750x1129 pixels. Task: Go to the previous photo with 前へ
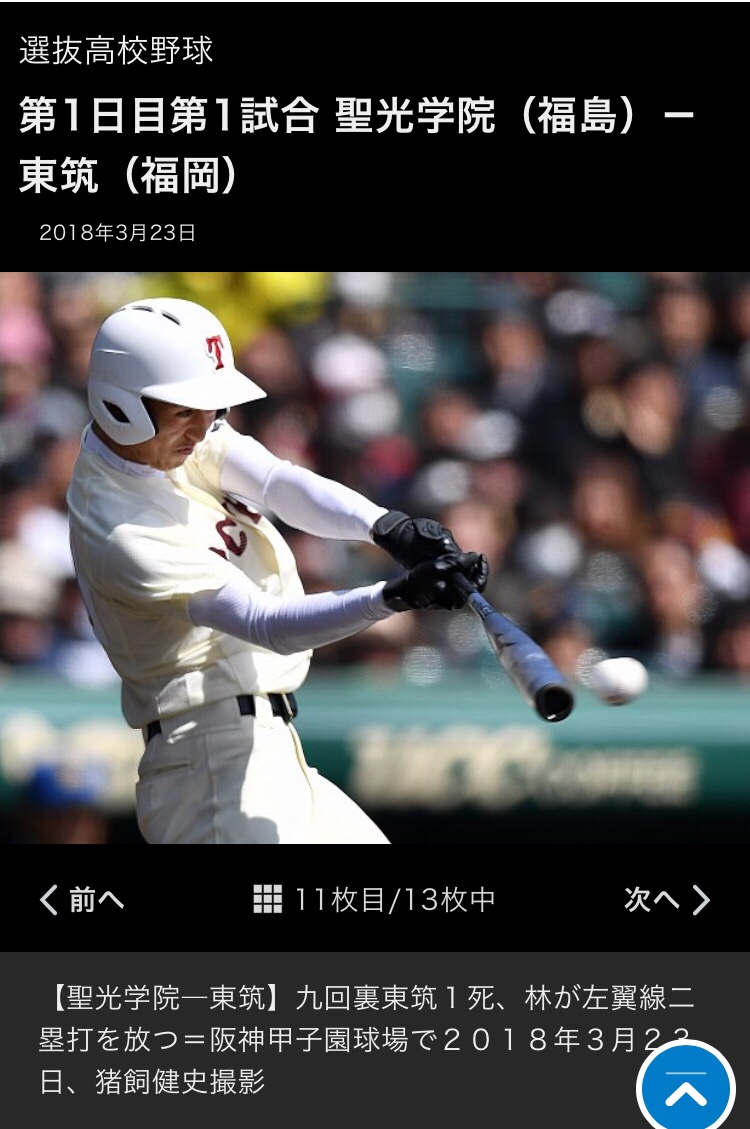[82, 900]
